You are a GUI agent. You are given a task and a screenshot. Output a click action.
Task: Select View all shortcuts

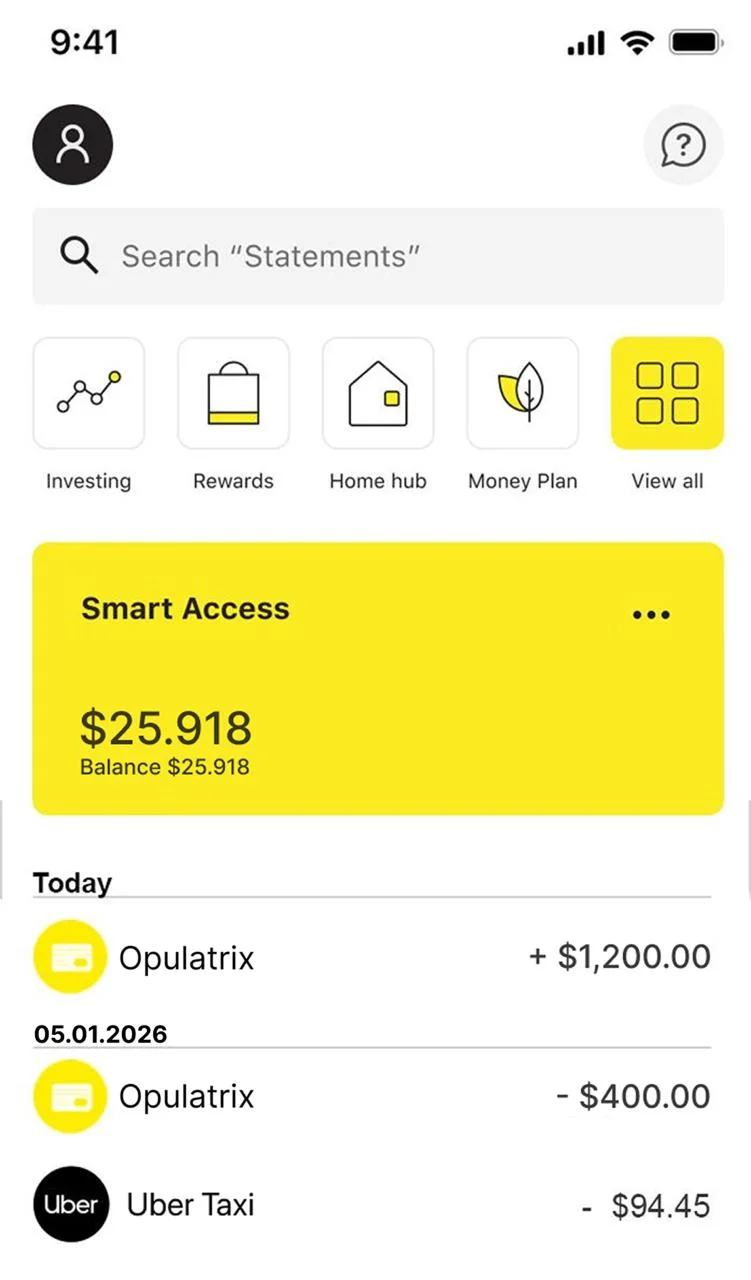click(667, 393)
